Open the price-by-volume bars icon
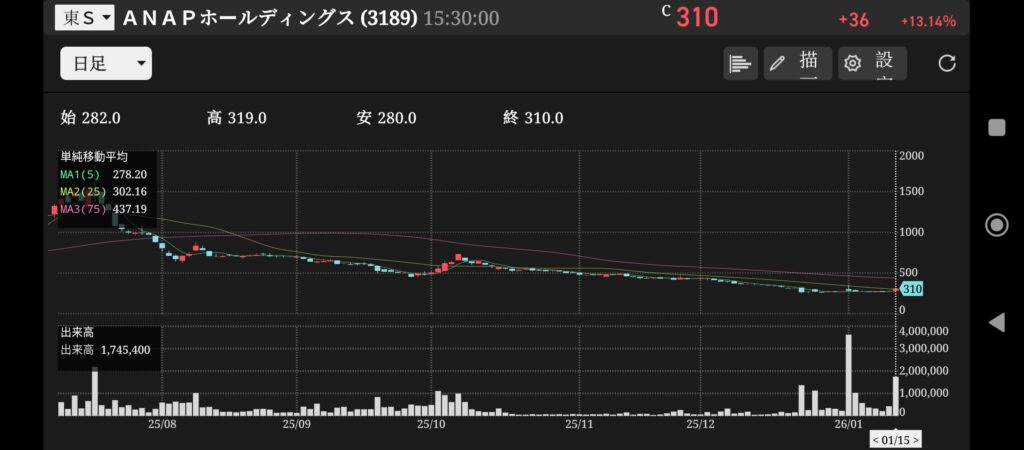 click(x=740, y=64)
